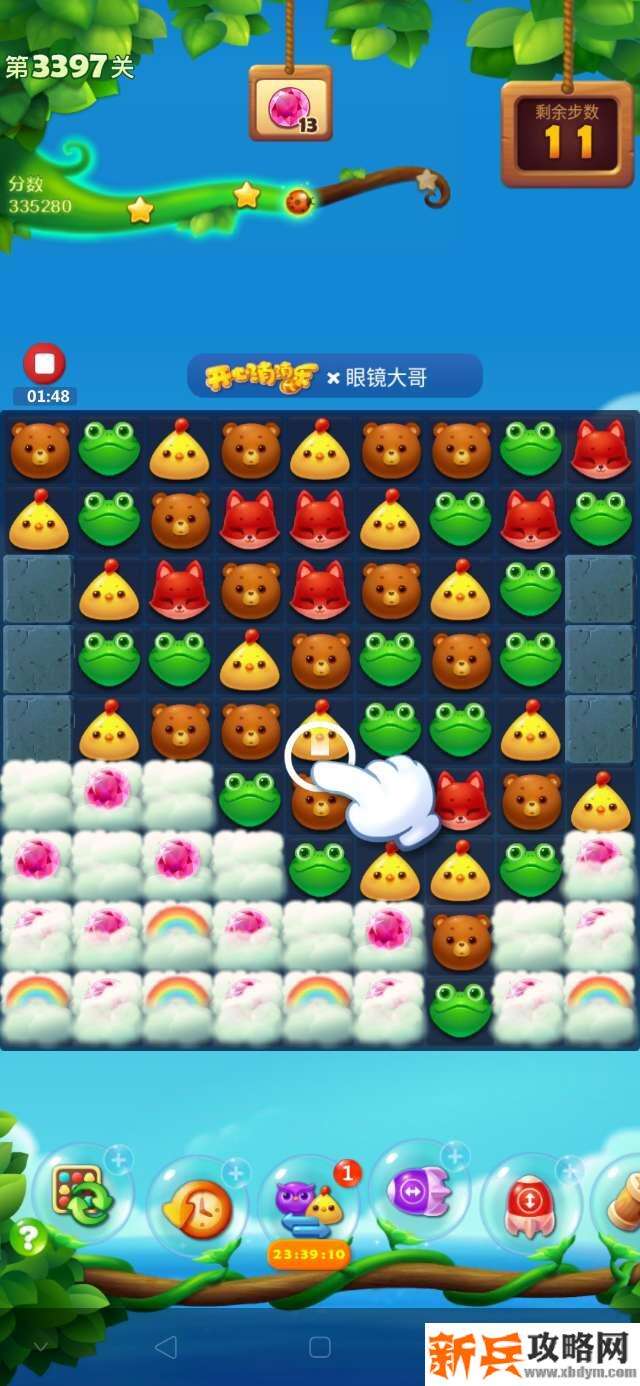The image size is (640, 1386).
Task: Stop the screen recording
Action: 44,364
